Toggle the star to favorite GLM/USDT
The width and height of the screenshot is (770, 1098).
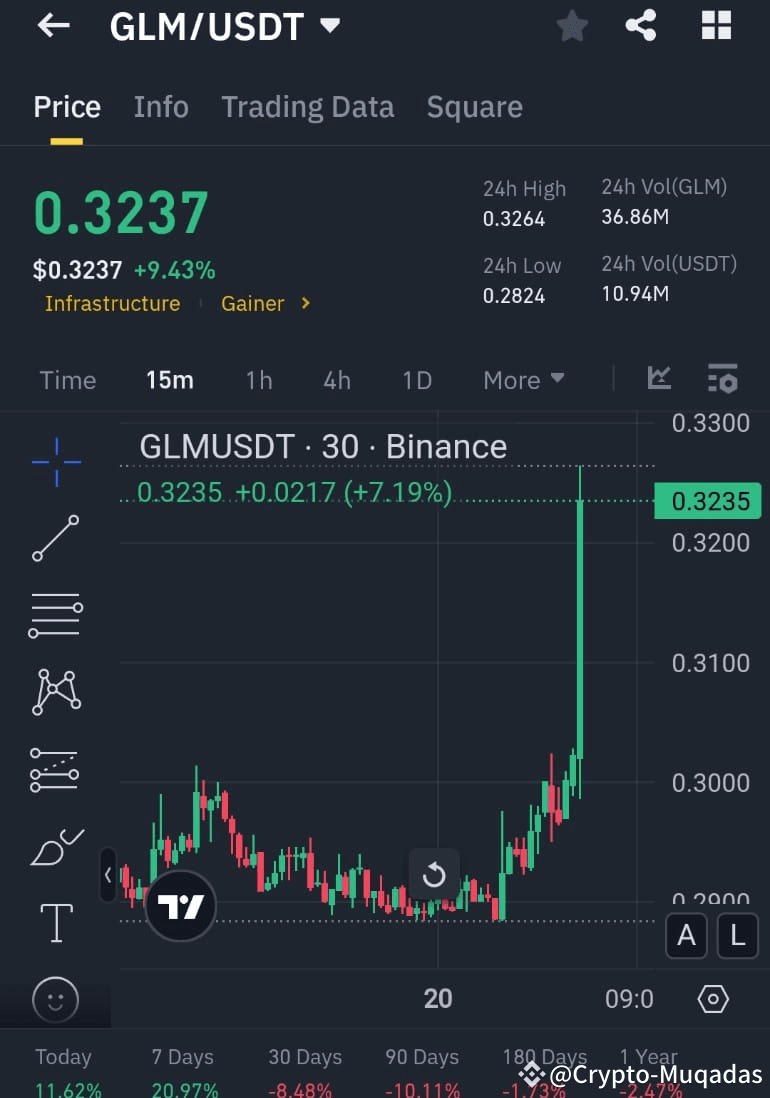click(x=572, y=25)
